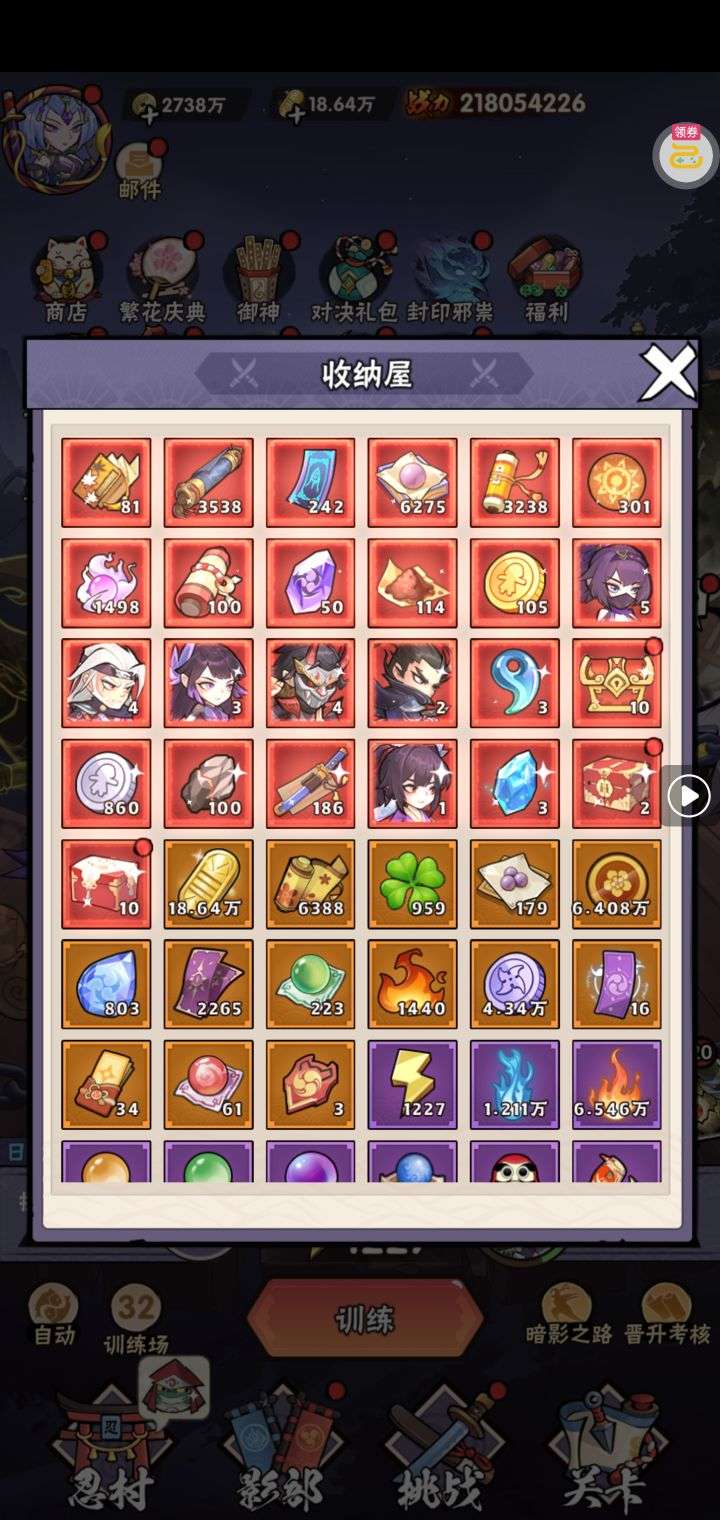Tap the four-leaf clover item with count 959
Viewport: 720px width, 1520px height.
tap(412, 884)
